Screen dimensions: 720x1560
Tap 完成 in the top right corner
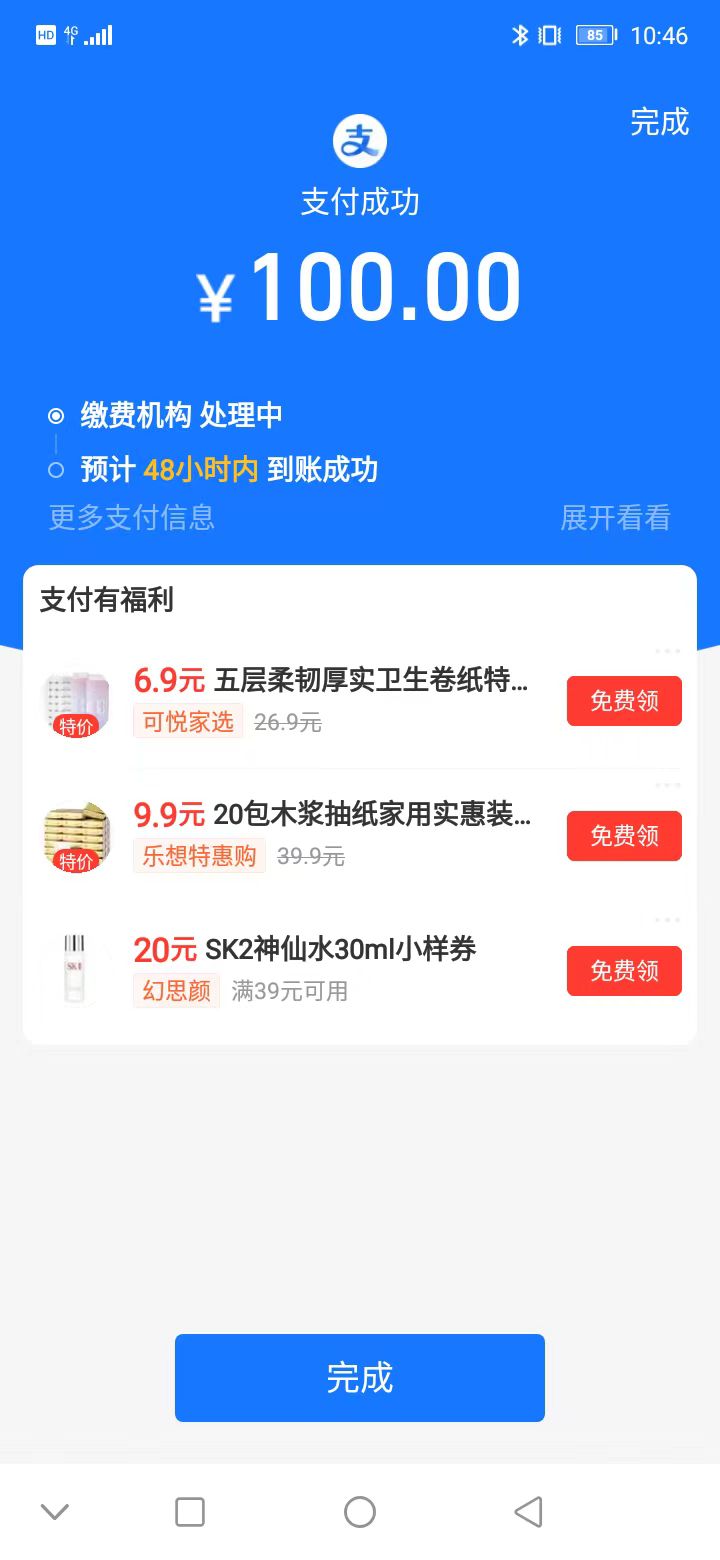(659, 122)
